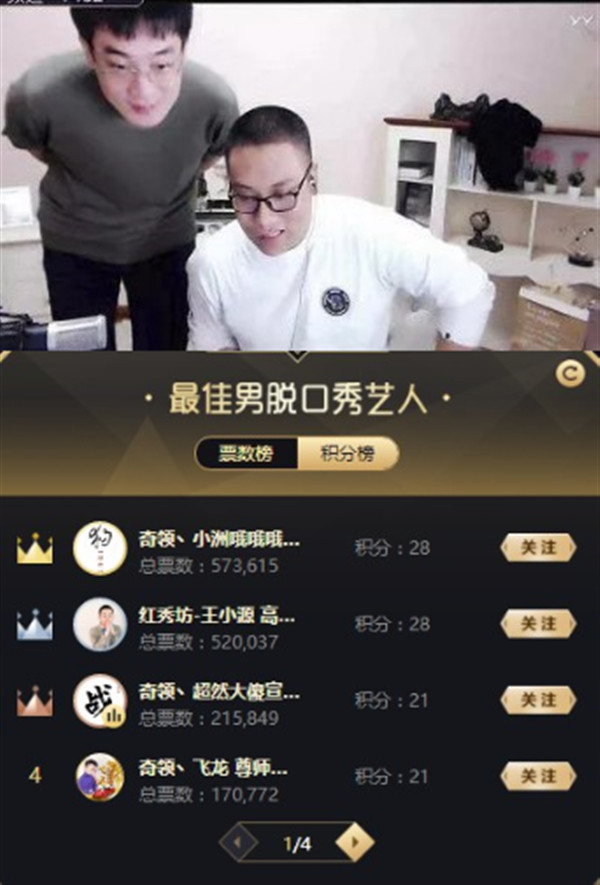
Task: Follow 奇领、超然大傻宣
Action: coord(538,699)
